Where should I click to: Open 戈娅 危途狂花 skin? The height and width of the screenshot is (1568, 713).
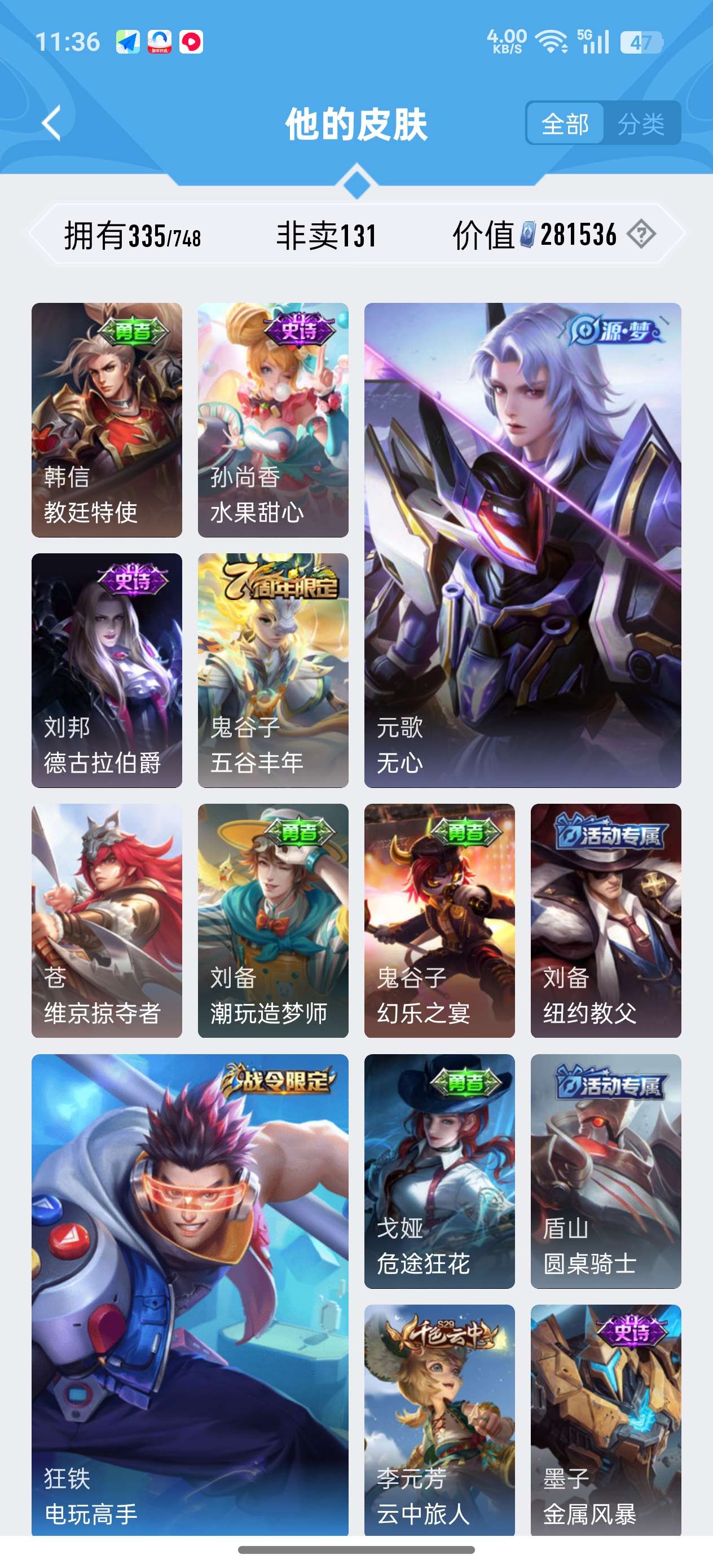[439, 1170]
